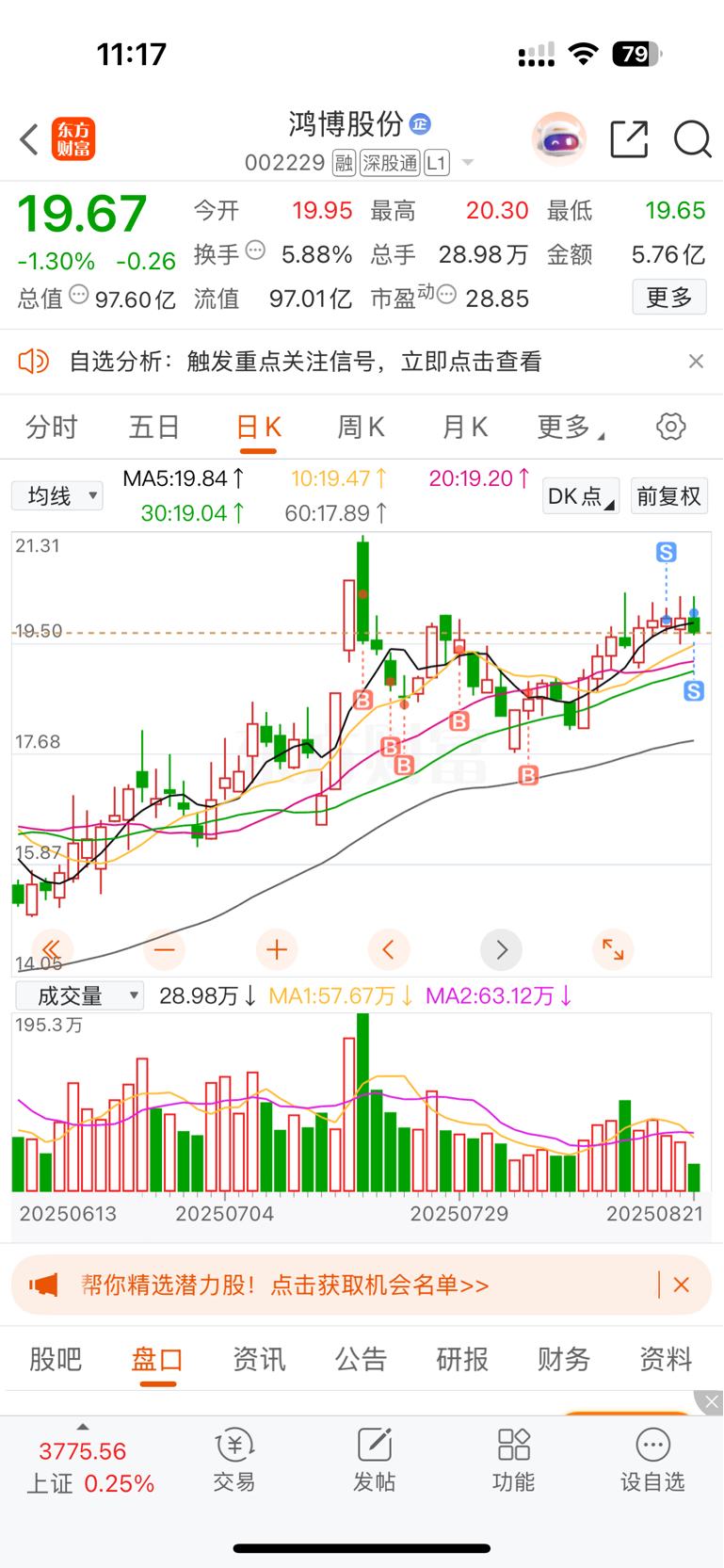
Task: Expand the 成交量 indicator dropdown
Action: tap(80, 995)
